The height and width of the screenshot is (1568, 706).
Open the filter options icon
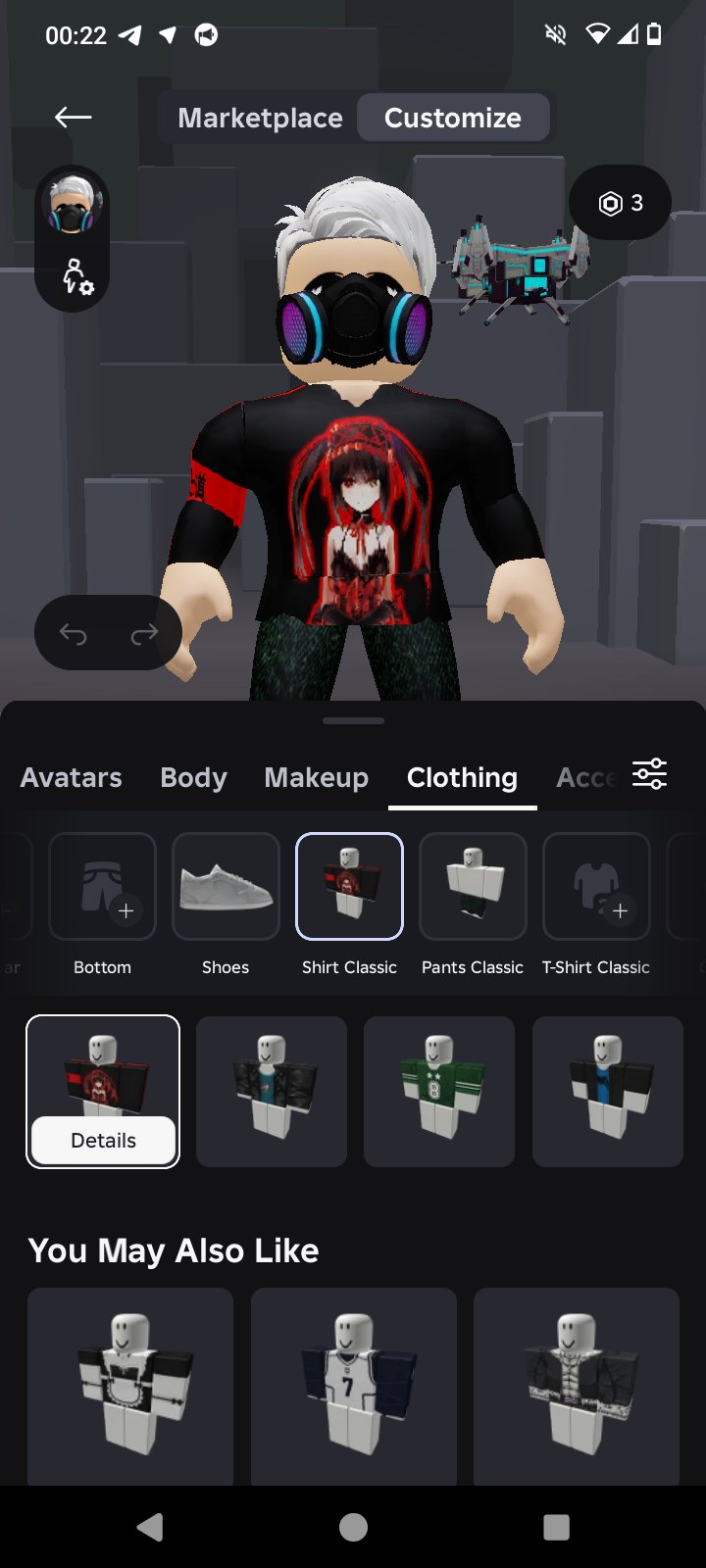649,774
